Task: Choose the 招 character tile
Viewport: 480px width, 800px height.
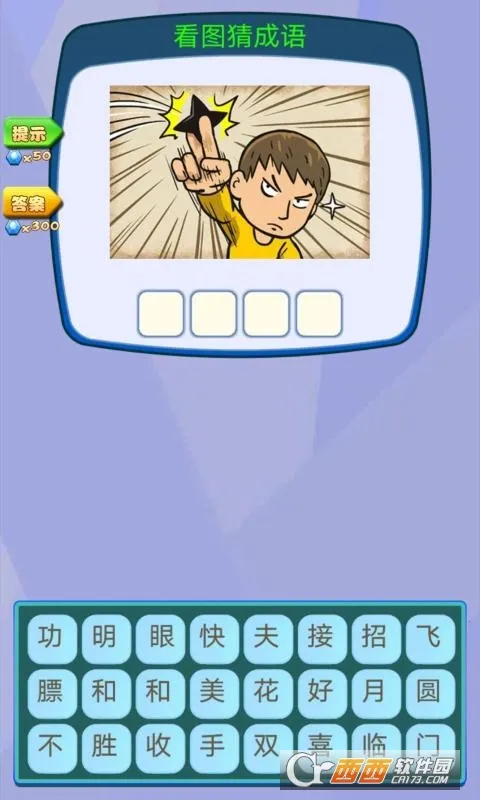Action: tap(376, 639)
